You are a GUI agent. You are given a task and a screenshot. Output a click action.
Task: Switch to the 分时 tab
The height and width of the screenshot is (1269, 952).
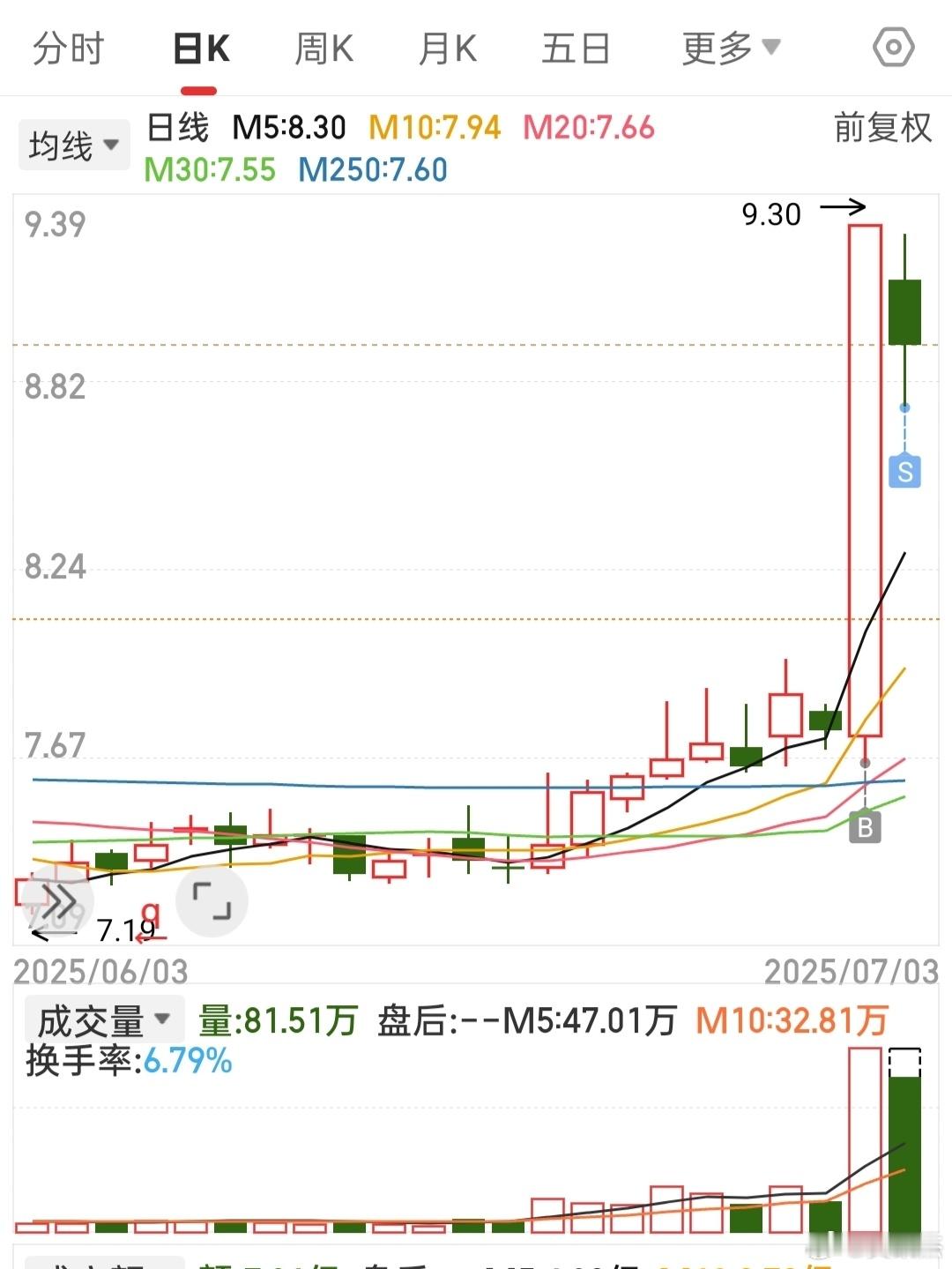tap(68, 49)
